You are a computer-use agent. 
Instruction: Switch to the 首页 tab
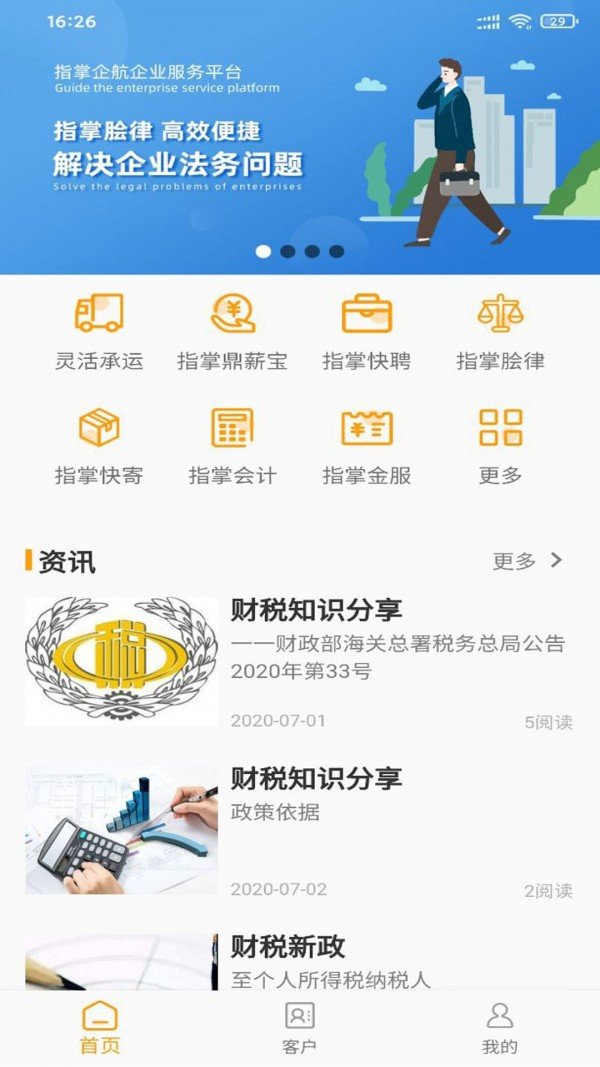click(x=99, y=1028)
